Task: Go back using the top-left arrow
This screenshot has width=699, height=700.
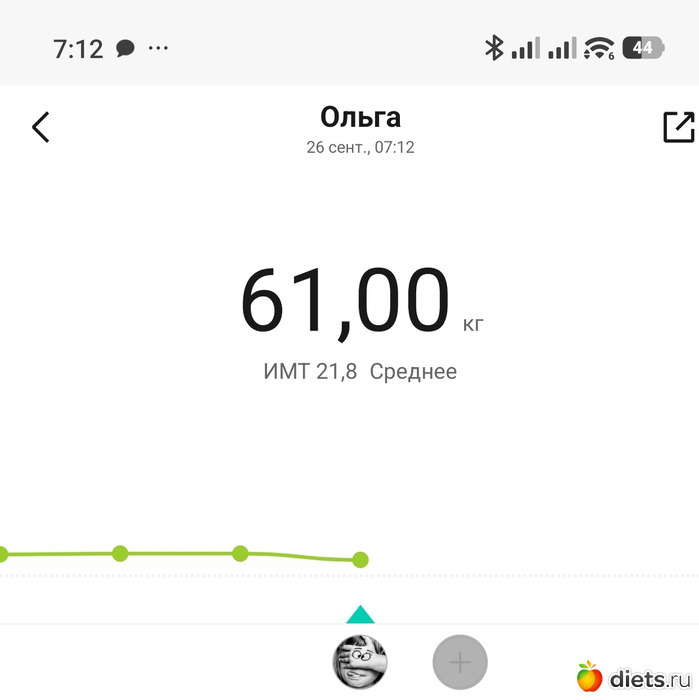Action: coord(41,127)
